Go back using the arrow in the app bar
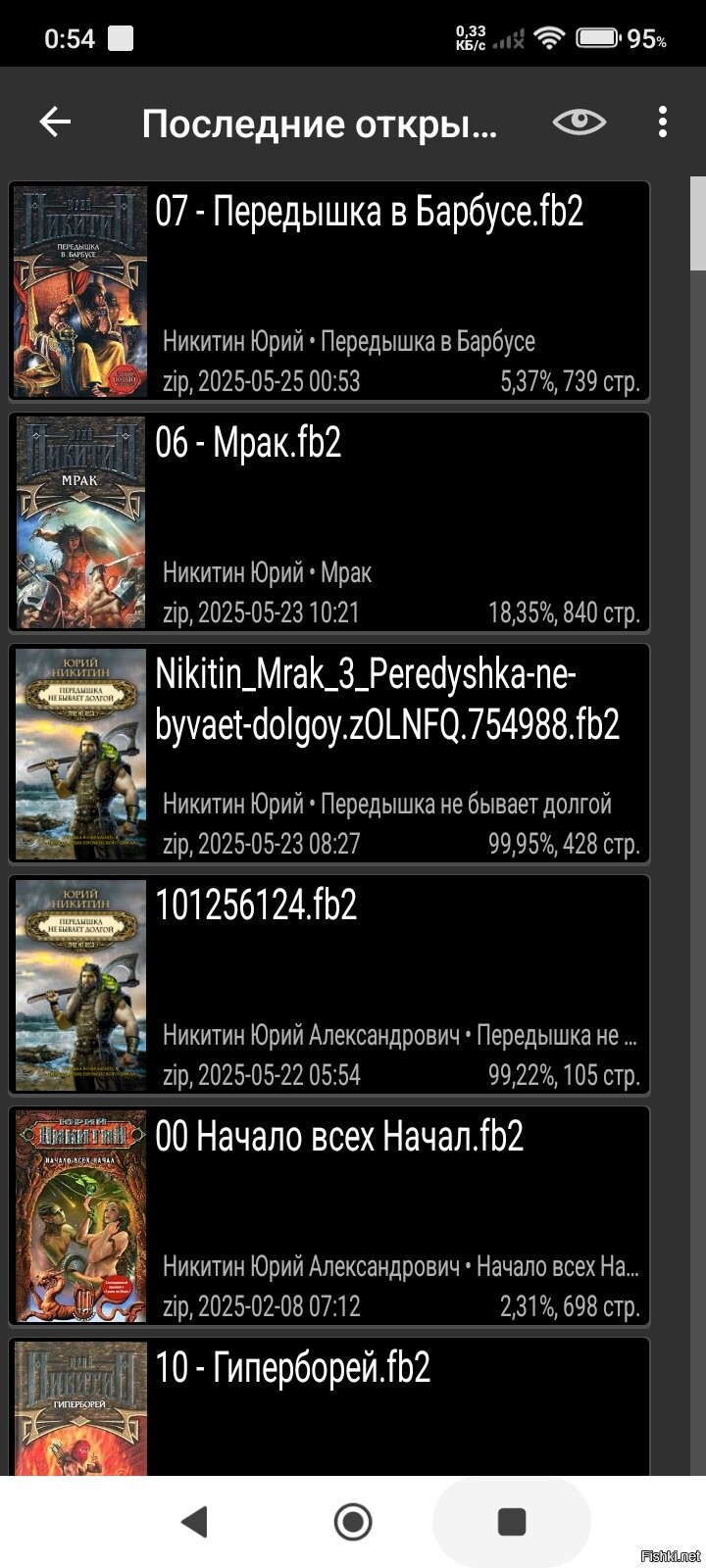 55,122
